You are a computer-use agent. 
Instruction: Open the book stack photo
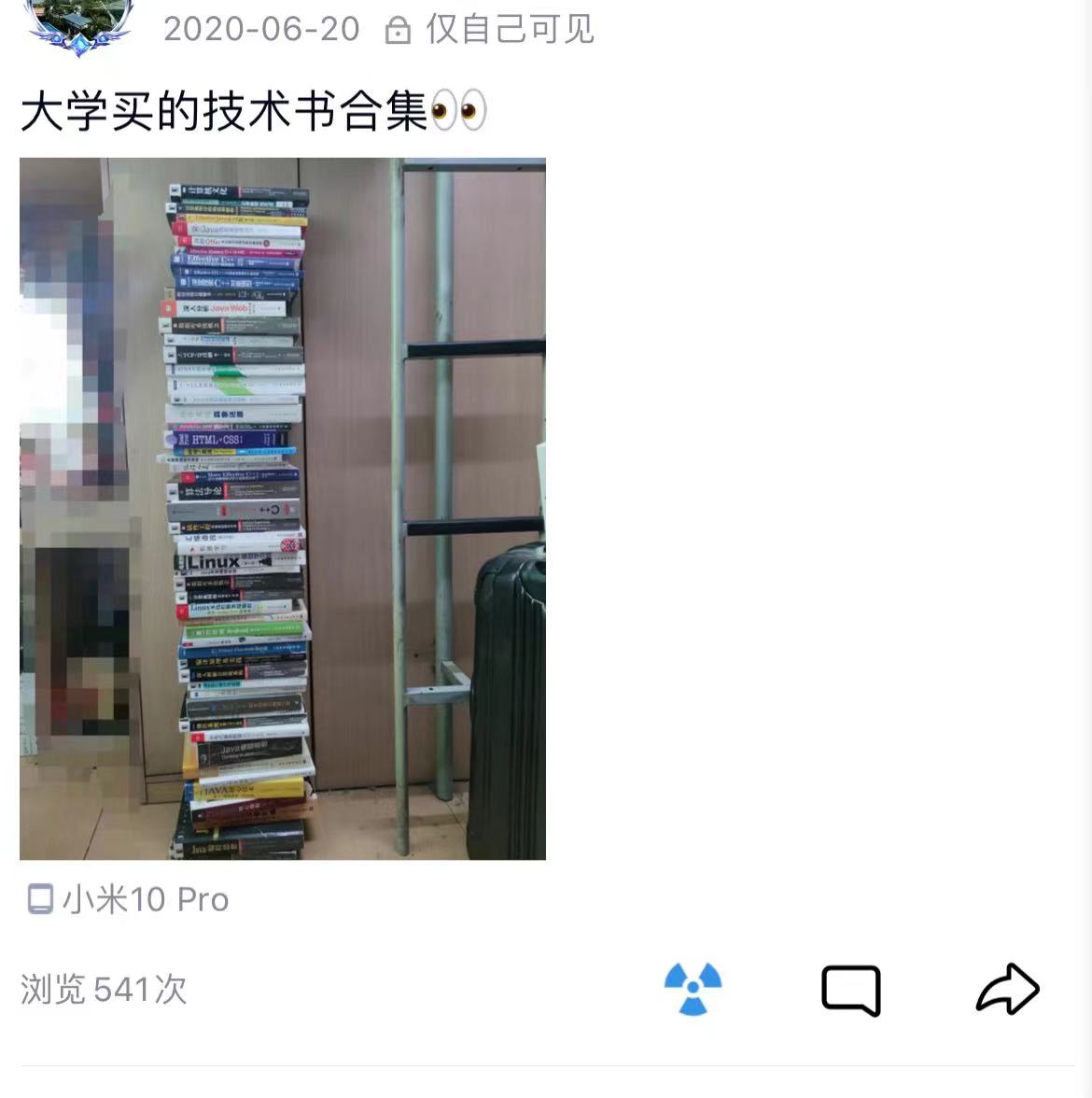tap(282, 508)
